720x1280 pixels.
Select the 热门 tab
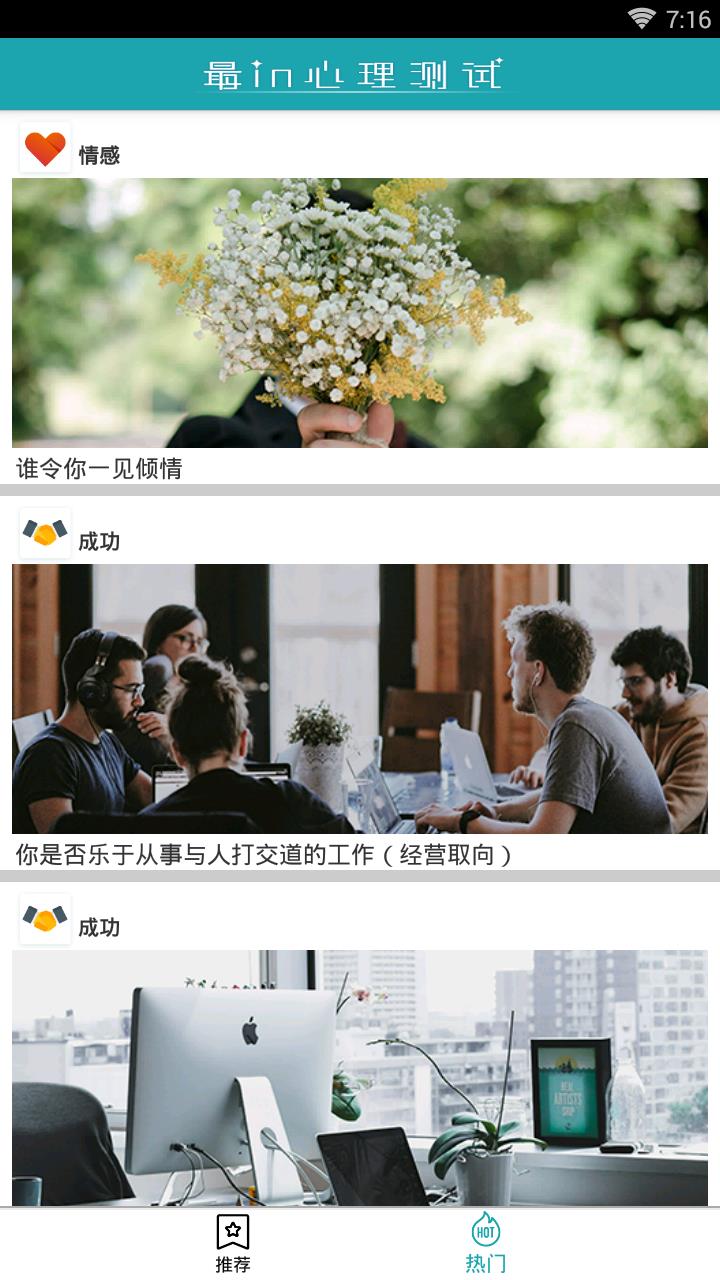pyautogui.click(x=486, y=1244)
